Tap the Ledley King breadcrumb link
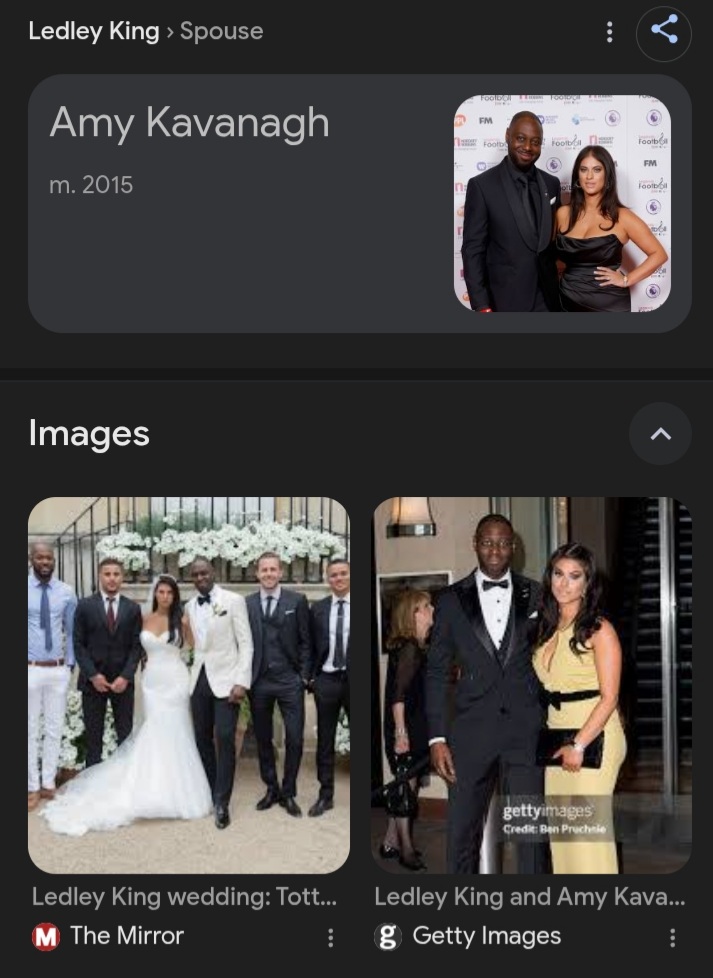Image resolution: width=713 pixels, height=978 pixels. (94, 31)
